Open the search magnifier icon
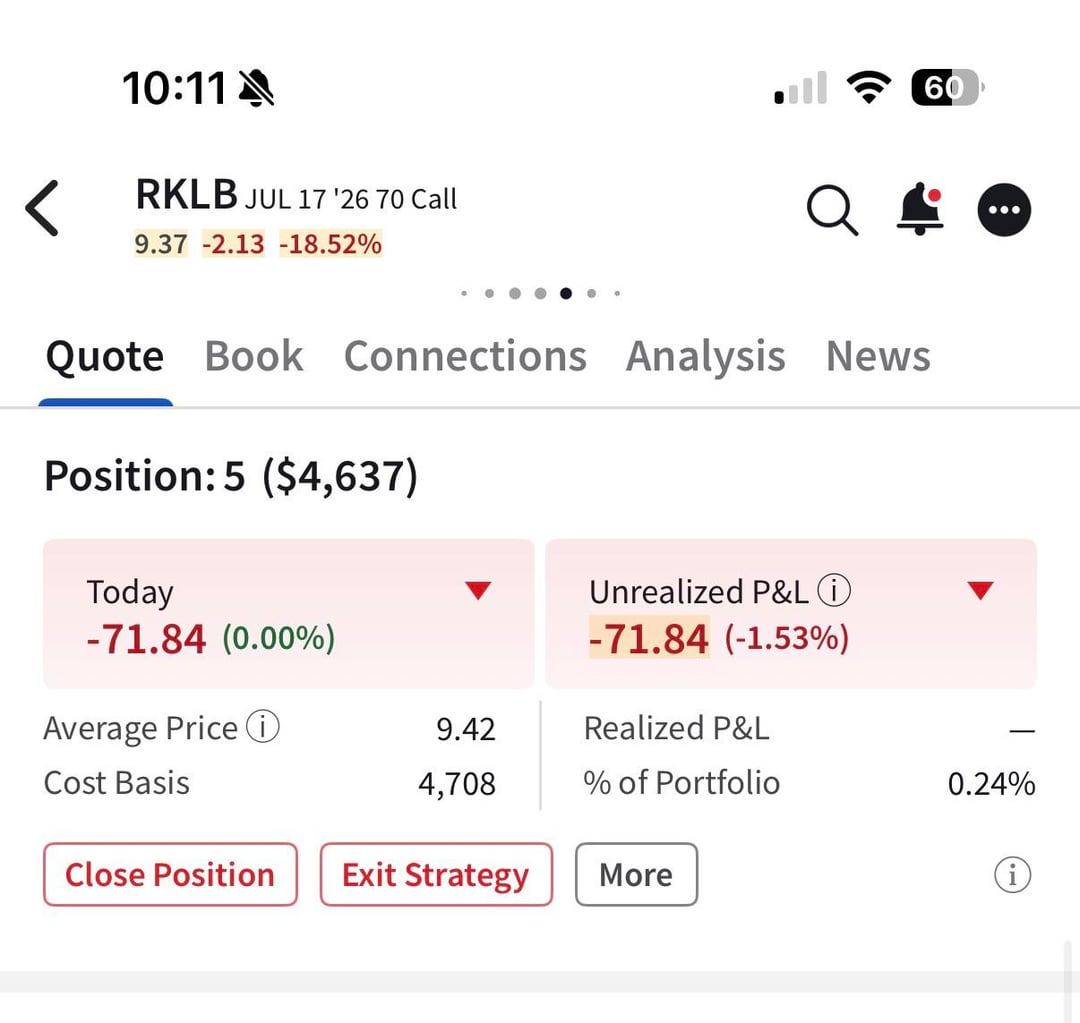1080x1023 pixels. pyautogui.click(x=831, y=210)
